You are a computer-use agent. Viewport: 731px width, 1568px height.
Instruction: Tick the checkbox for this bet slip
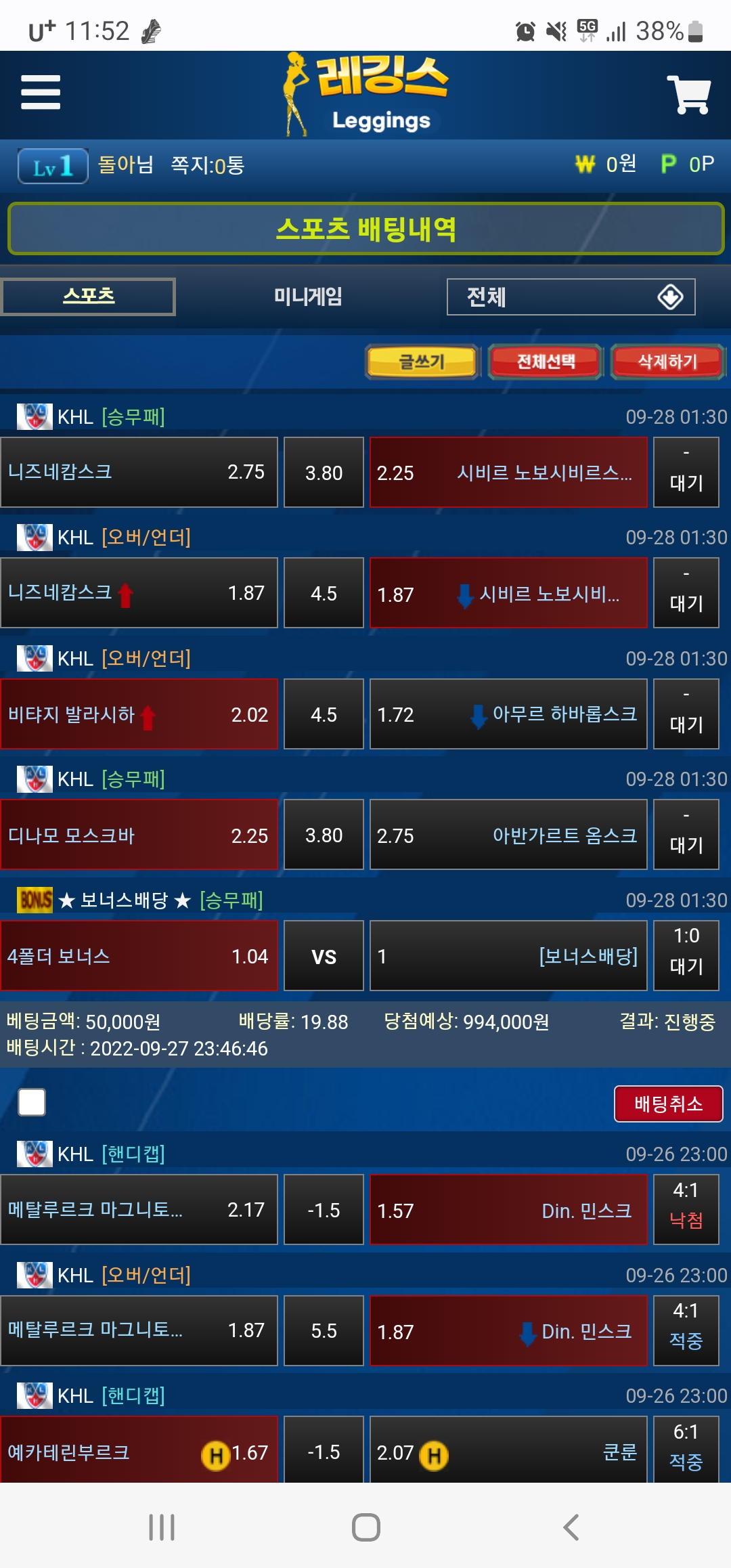pos(32,1102)
